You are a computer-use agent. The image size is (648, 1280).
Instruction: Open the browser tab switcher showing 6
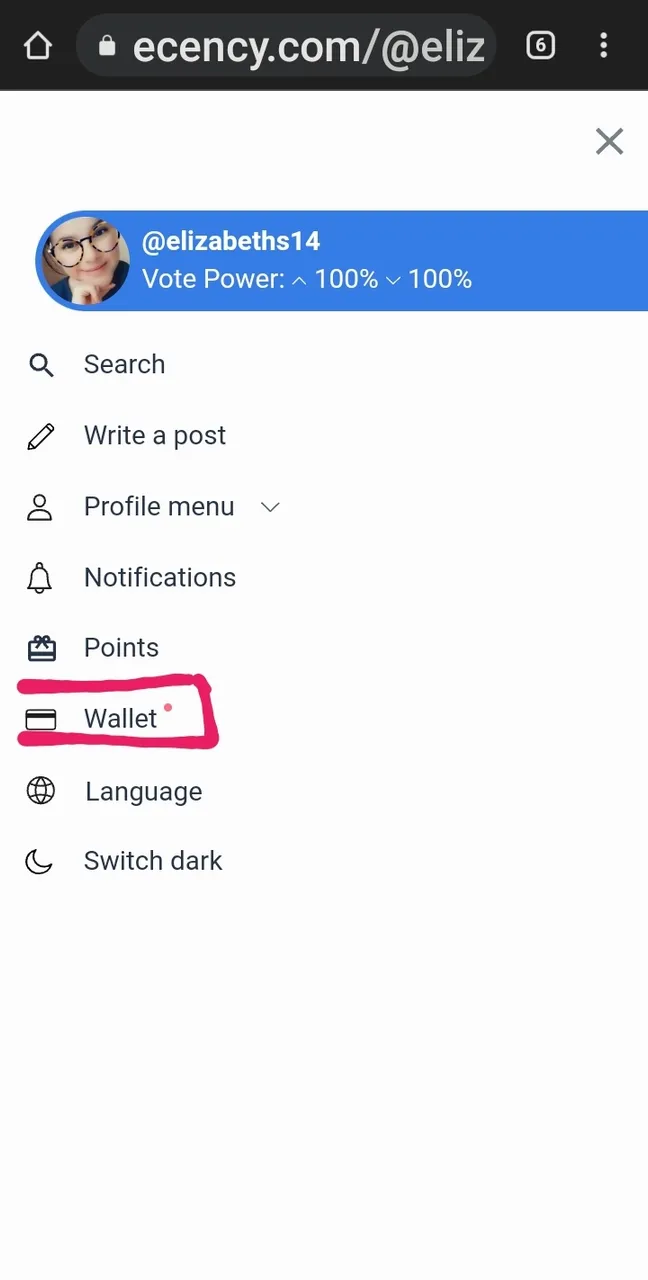(540, 45)
